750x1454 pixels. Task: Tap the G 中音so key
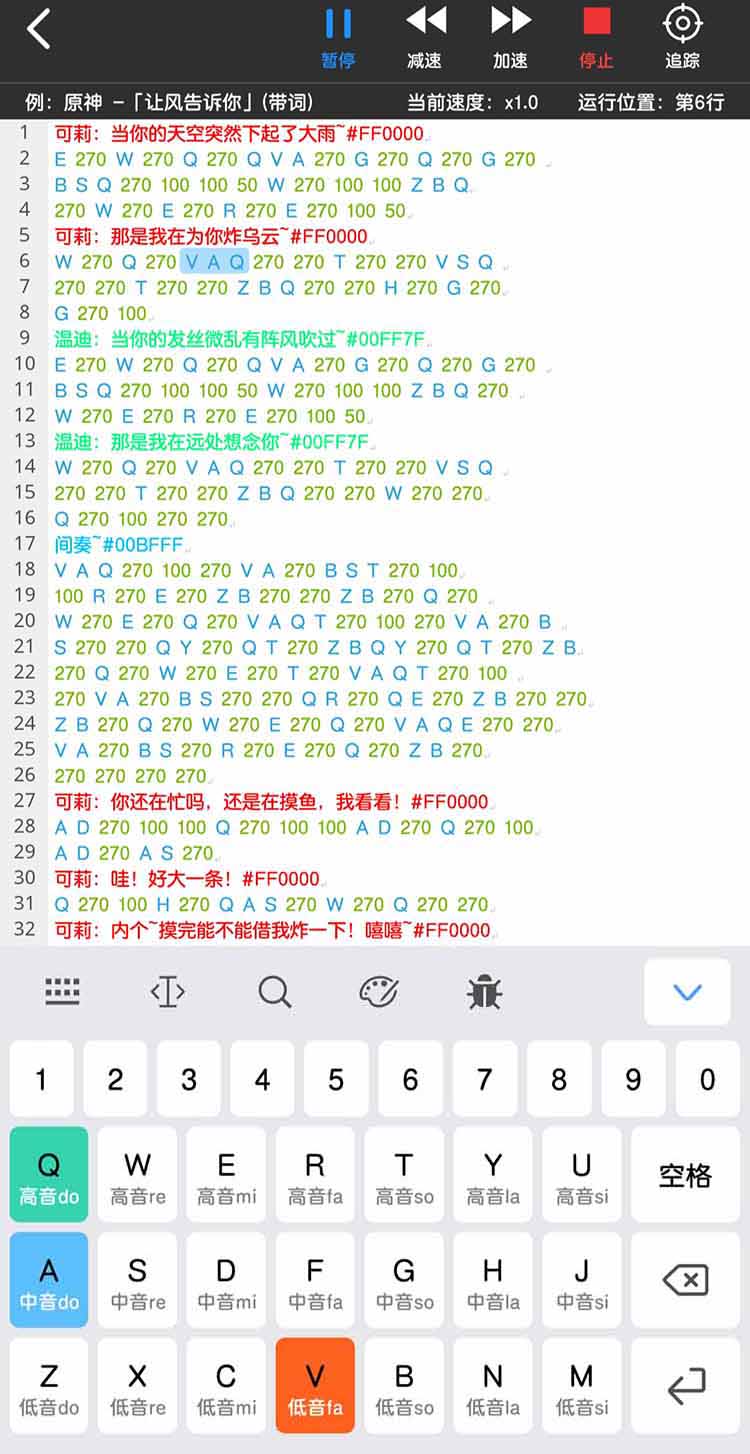(404, 1280)
